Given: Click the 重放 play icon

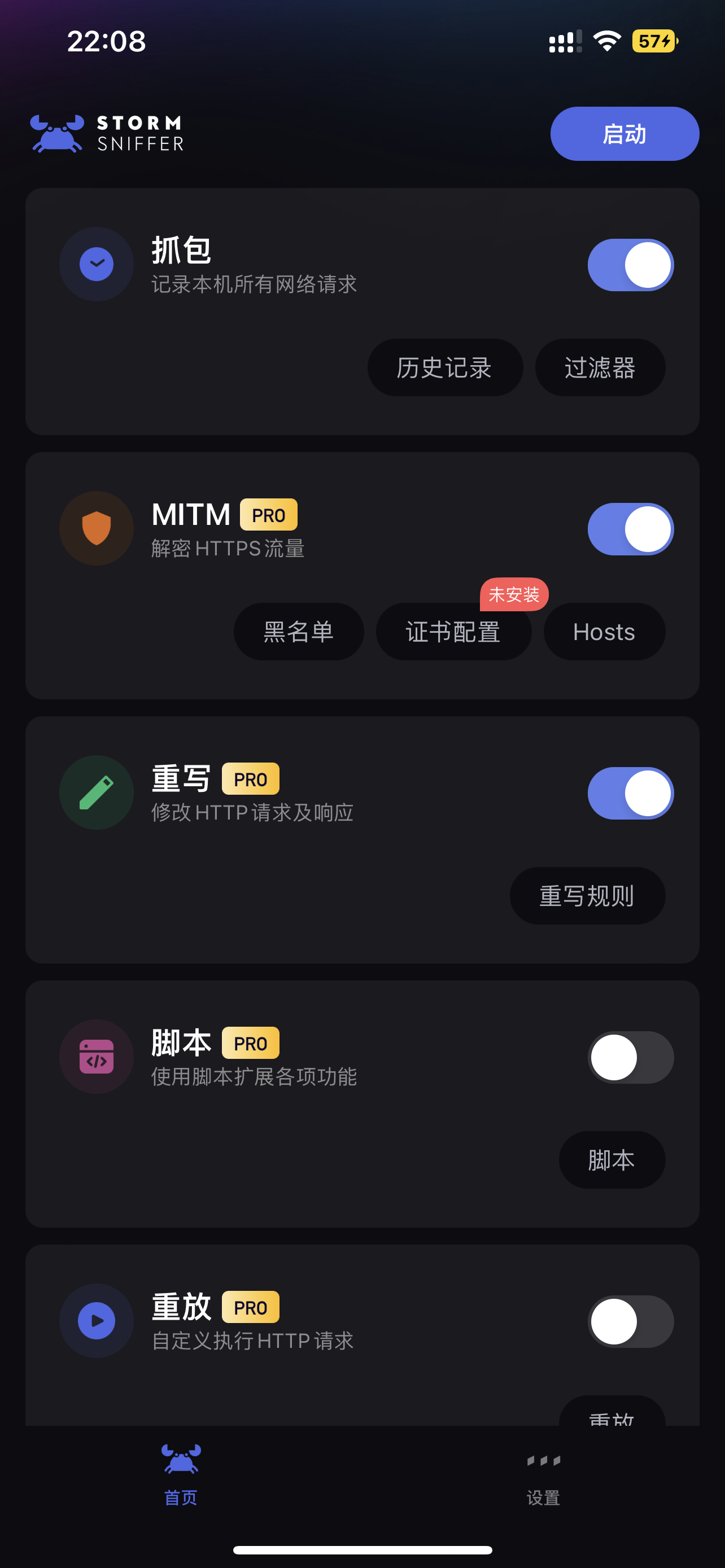Looking at the screenshot, I should tap(96, 1321).
